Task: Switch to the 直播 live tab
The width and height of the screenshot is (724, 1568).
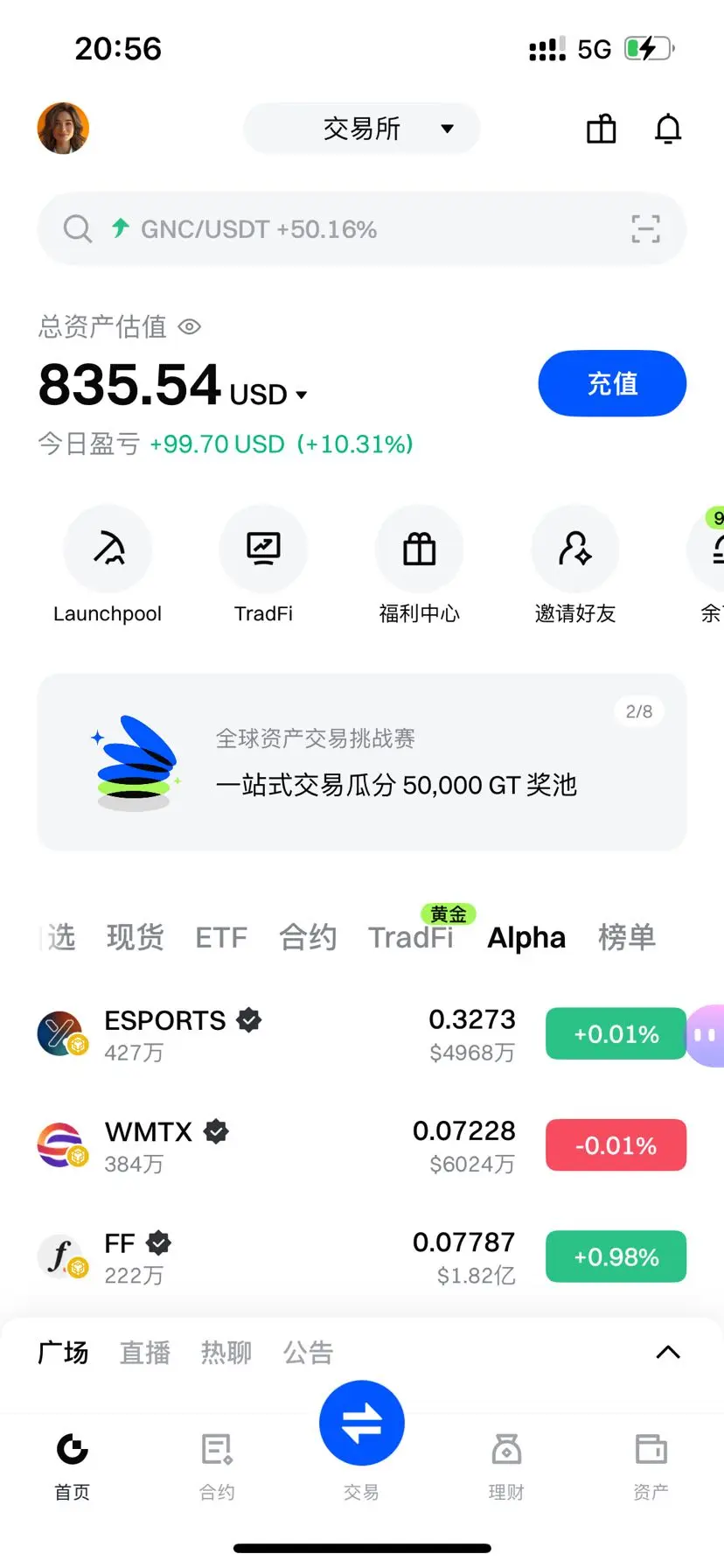Action: tap(145, 1353)
